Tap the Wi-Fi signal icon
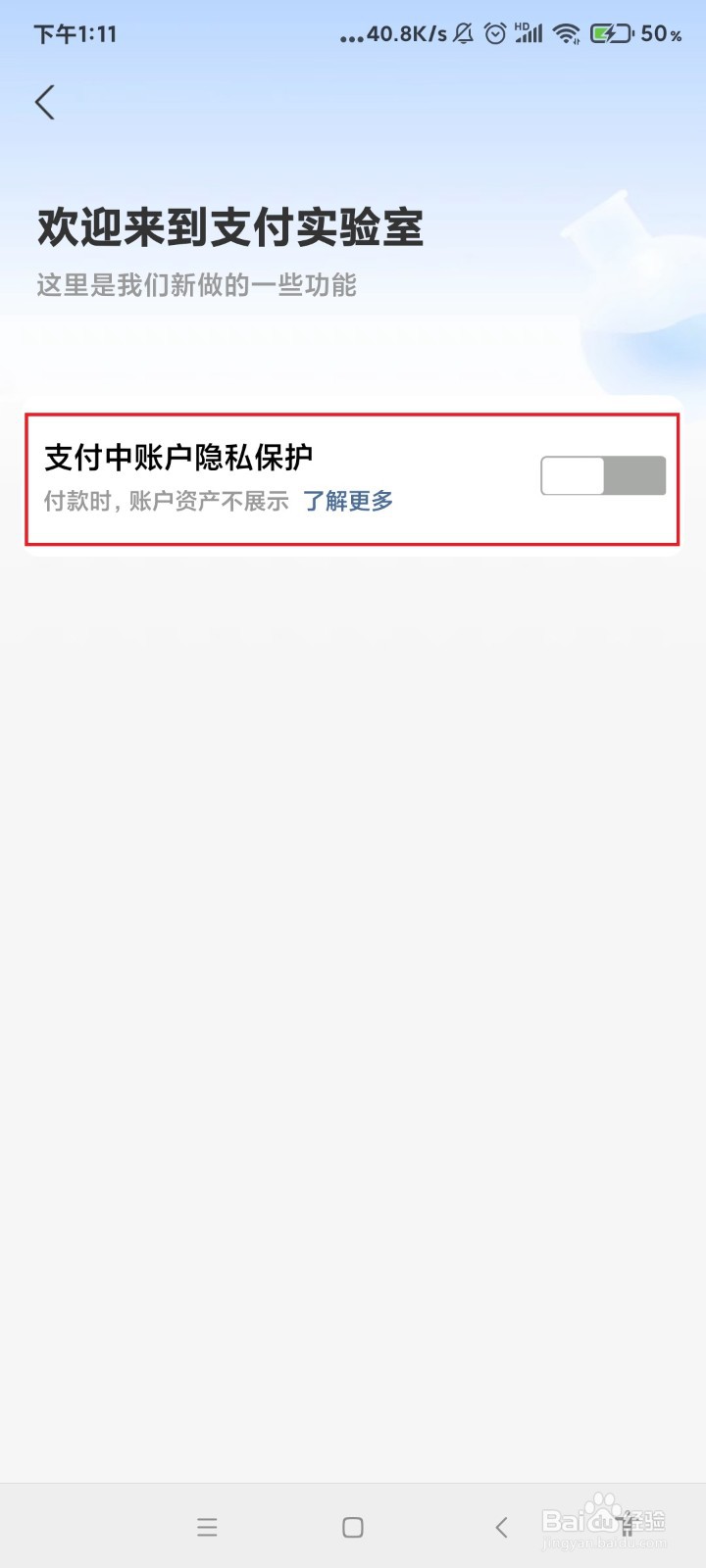706x1568 pixels. [x=567, y=32]
